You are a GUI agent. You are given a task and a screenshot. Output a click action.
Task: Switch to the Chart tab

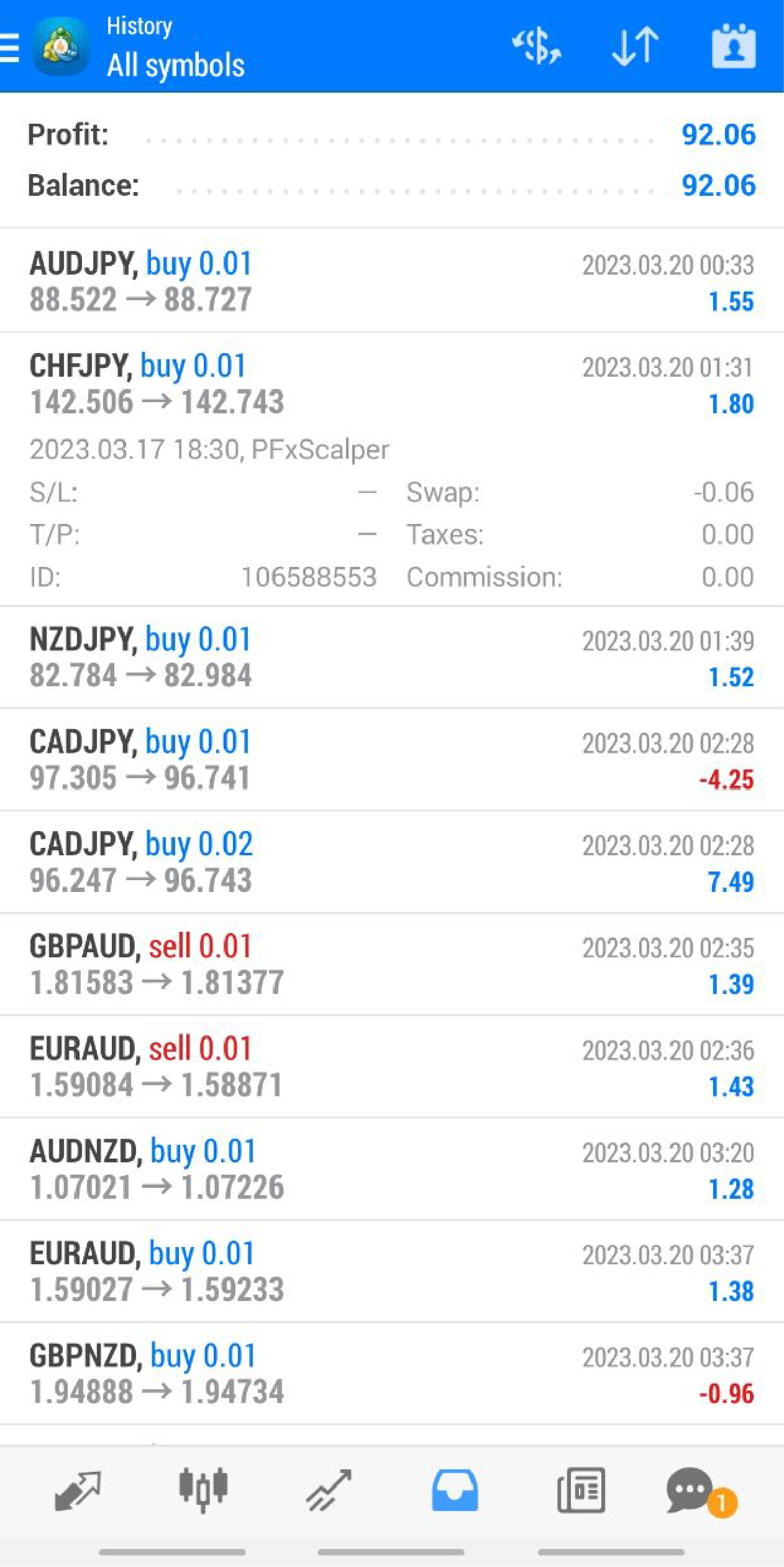[x=203, y=1491]
